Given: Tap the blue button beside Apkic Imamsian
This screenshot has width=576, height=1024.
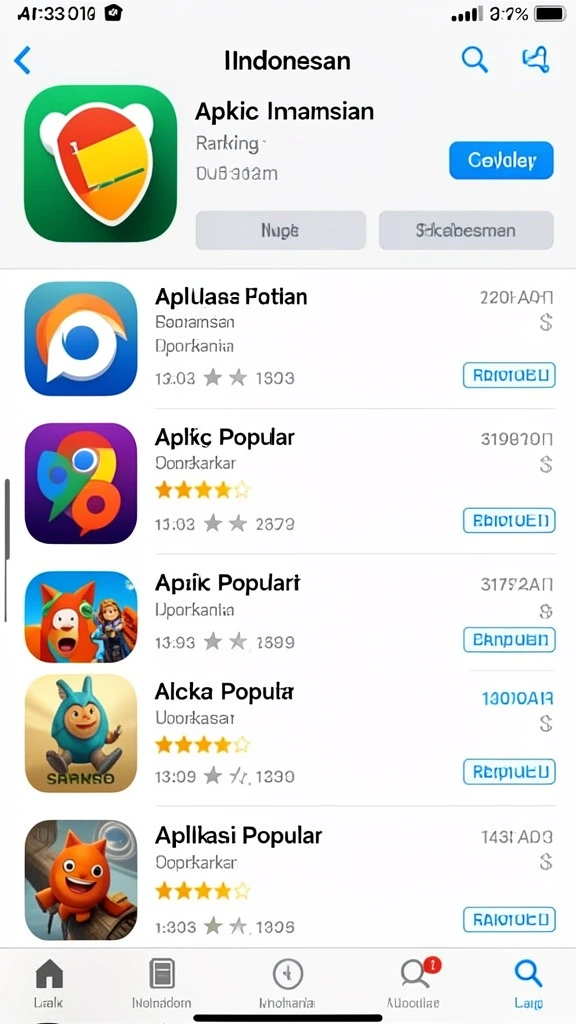Looking at the screenshot, I should pyautogui.click(x=501, y=160).
